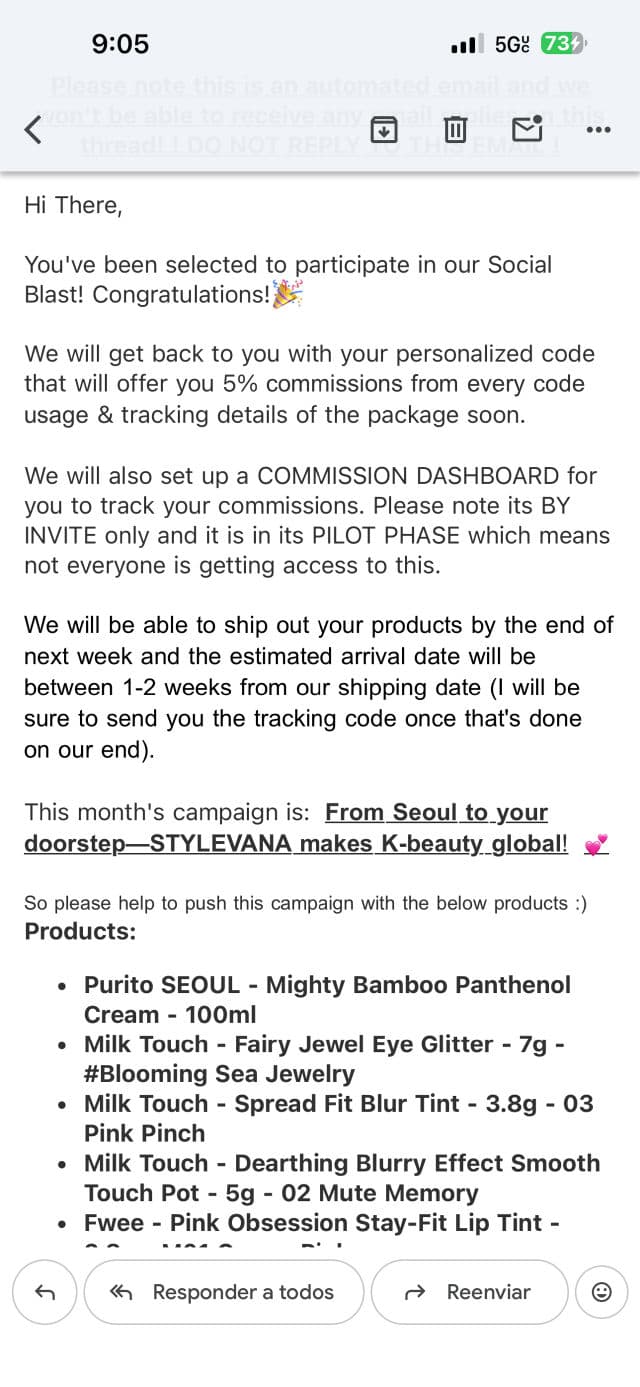Forward email with Reenviar
Viewport: 640px width, 1387px height.
pos(469,1292)
